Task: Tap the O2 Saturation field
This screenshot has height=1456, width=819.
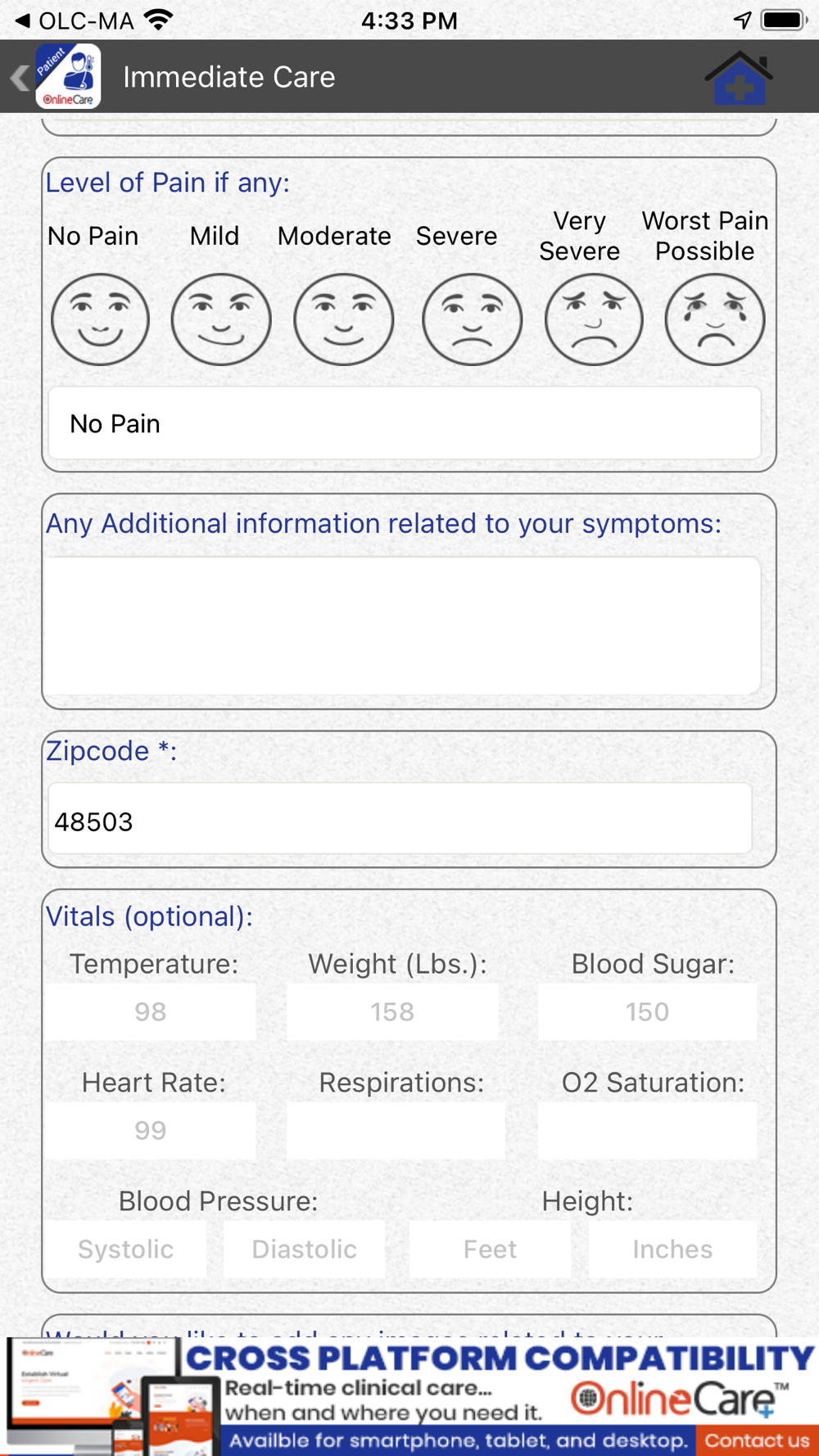Action: [x=647, y=1131]
